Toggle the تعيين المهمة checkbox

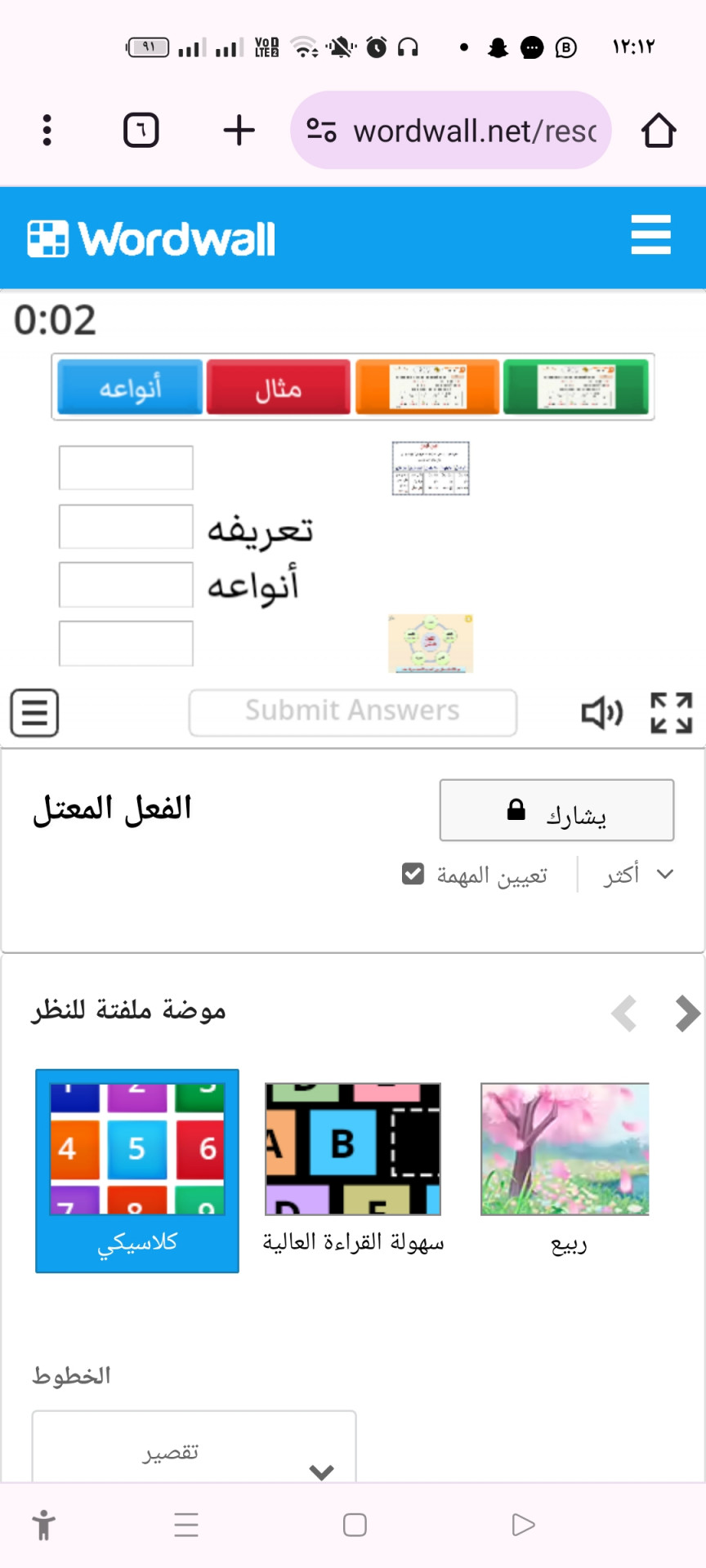(x=413, y=874)
